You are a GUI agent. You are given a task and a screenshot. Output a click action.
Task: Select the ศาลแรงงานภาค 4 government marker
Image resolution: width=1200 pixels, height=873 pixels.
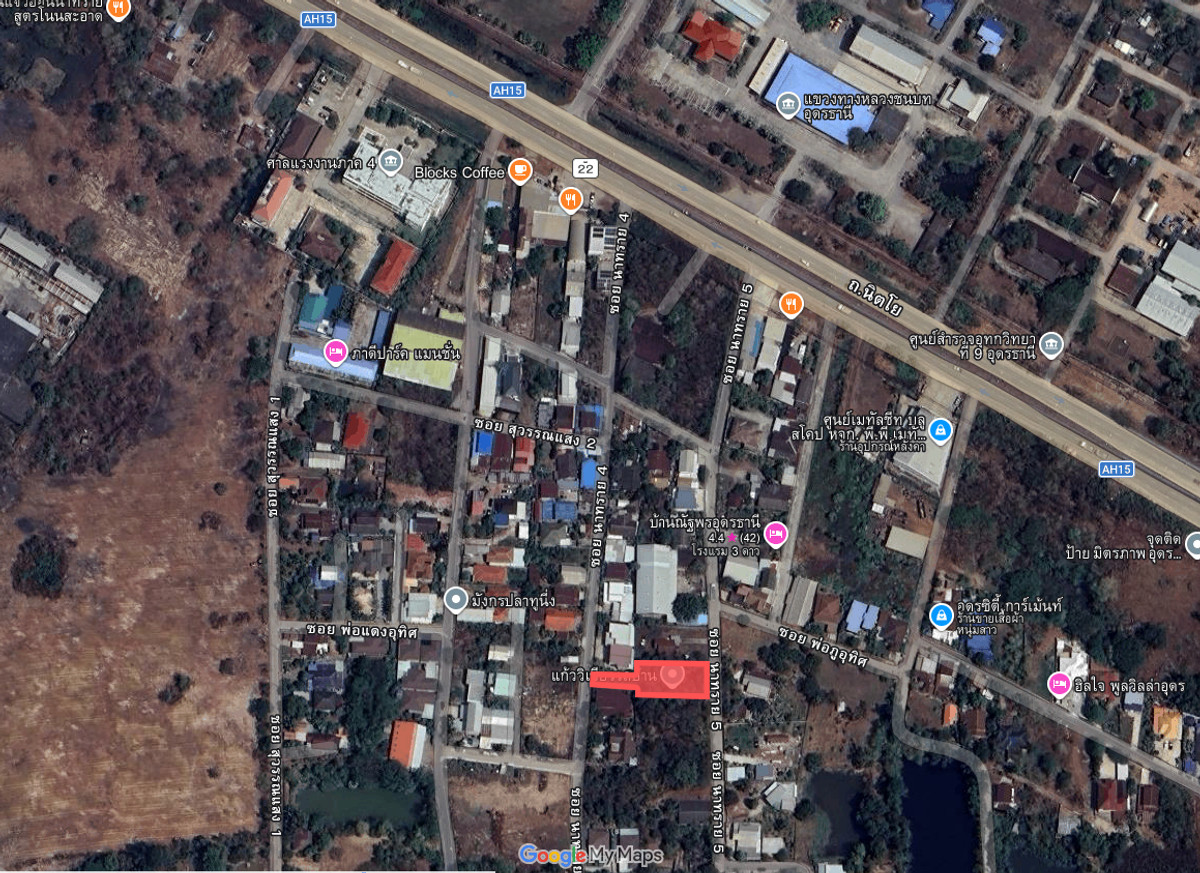coord(390,160)
